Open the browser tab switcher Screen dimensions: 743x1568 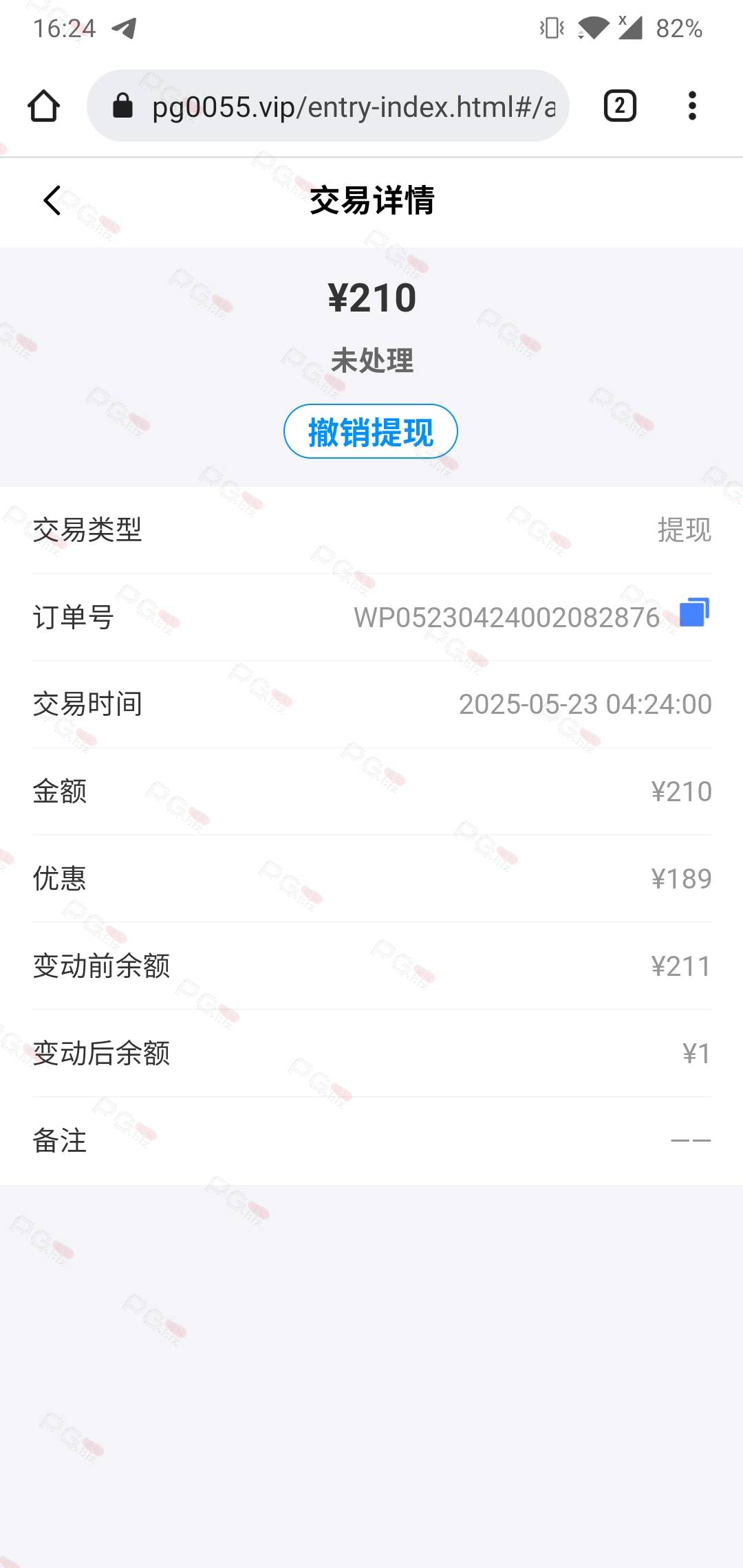coord(620,106)
